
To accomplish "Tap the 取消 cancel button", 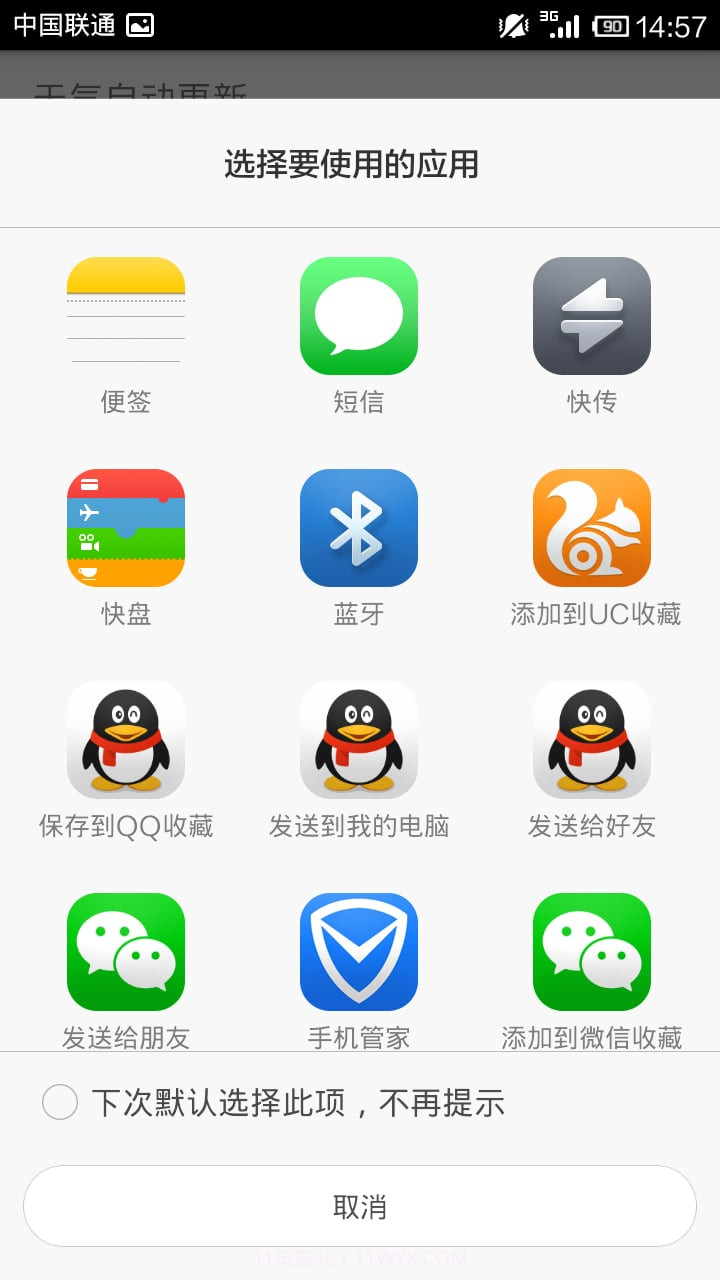I will tap(360, 1206).
